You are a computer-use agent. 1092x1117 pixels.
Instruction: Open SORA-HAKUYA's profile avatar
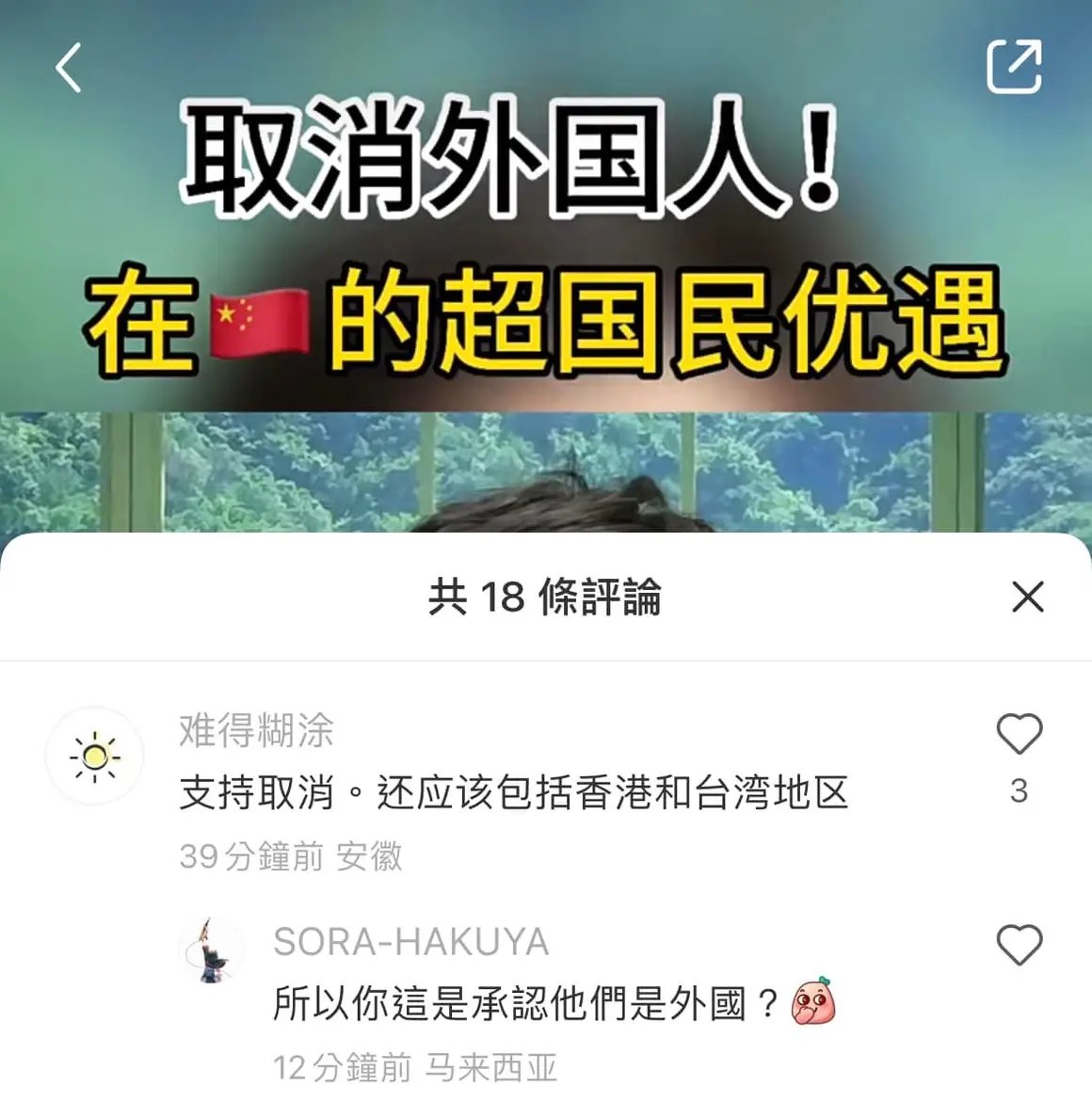(212, 950)
